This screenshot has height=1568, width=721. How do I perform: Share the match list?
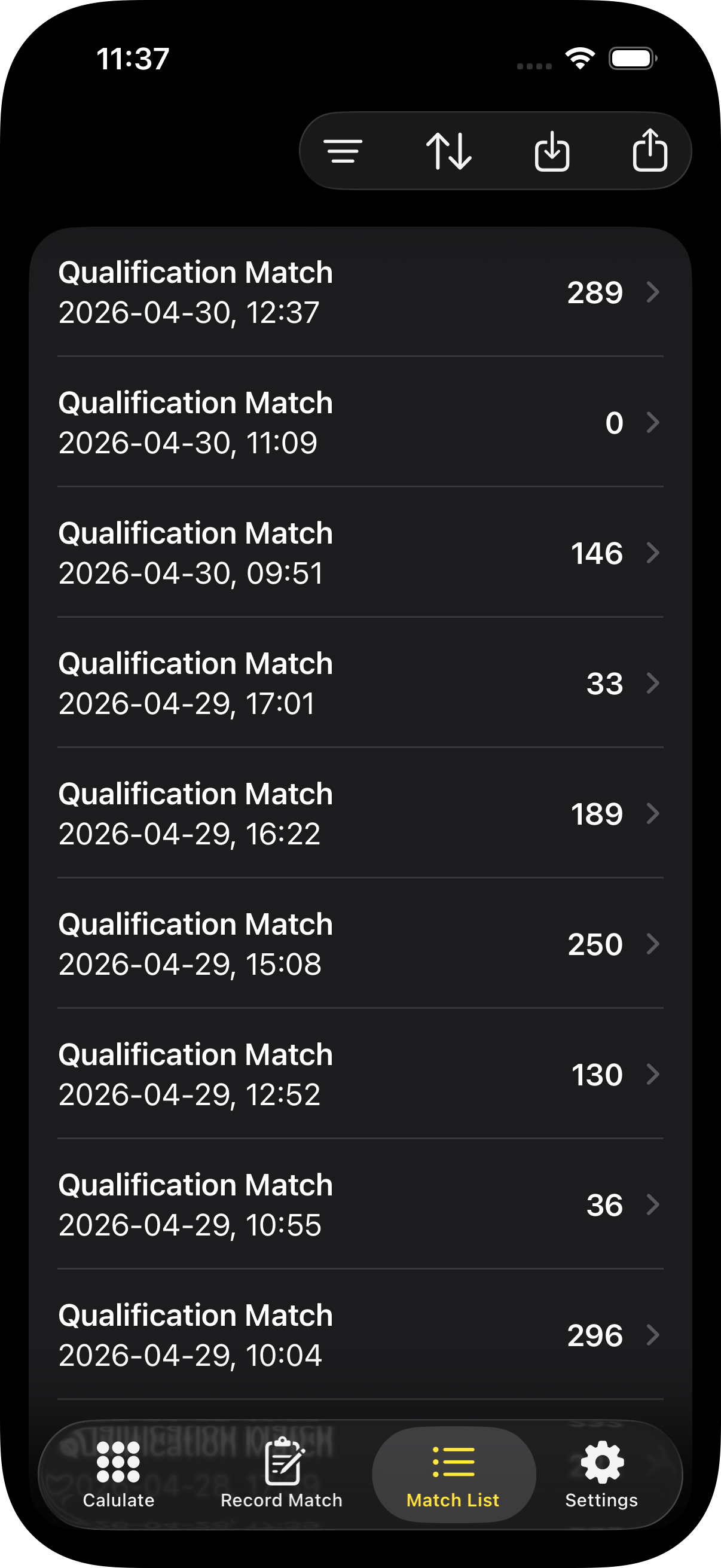[650, 150]
